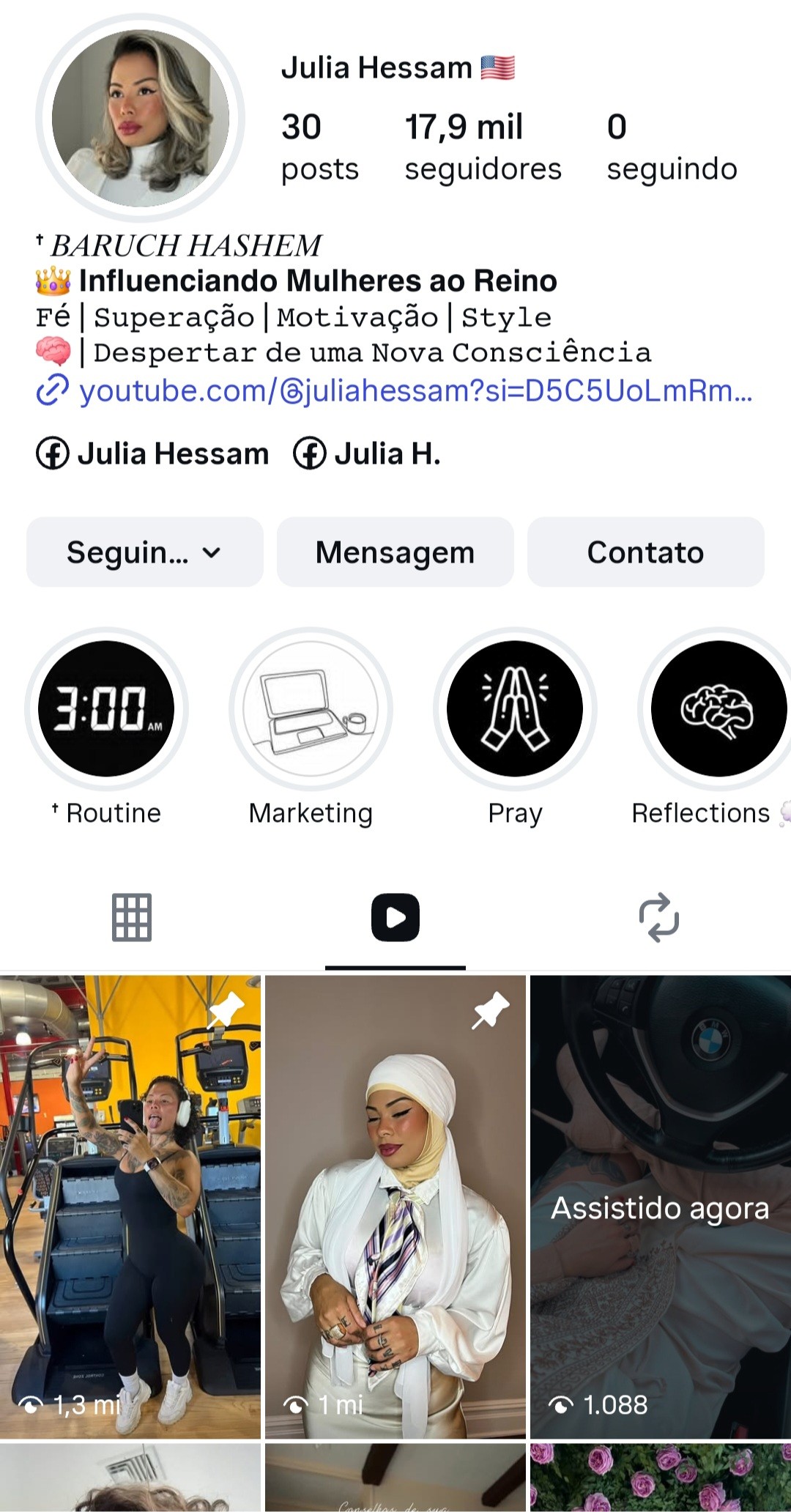View the Reflections story highlight
The height and width of the screenshot is (1512, 791).
718,709
